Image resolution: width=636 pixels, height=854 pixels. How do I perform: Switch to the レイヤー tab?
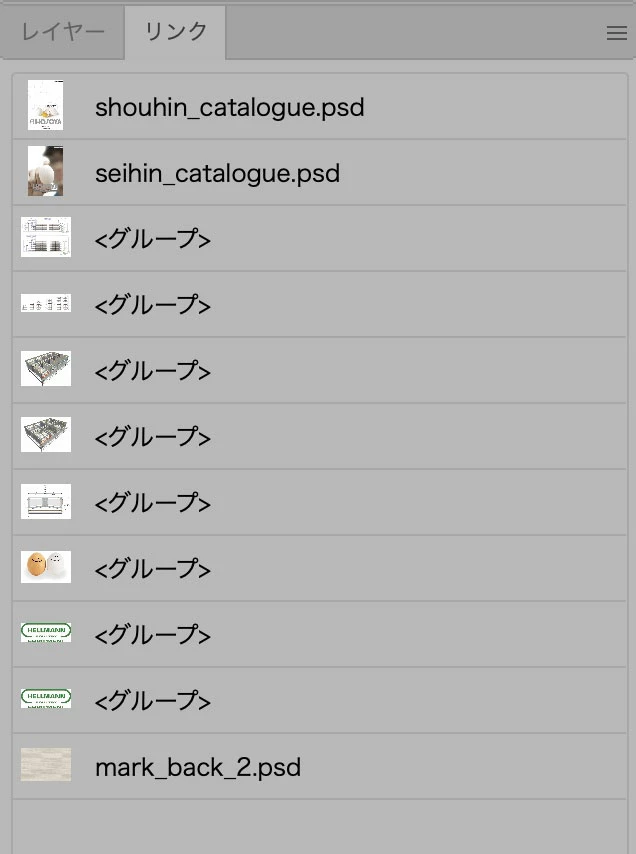[62, 32]
